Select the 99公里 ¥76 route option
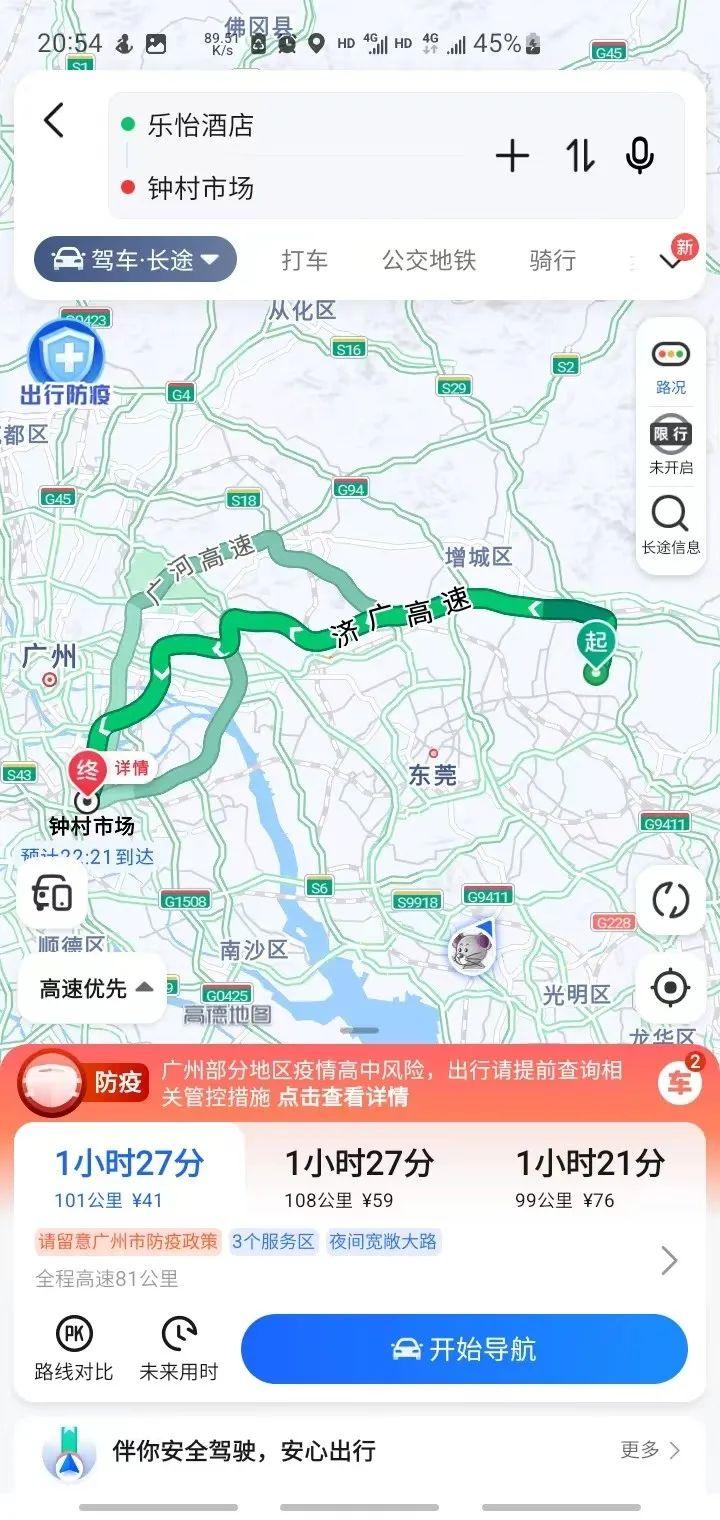Image resolution: width=720 pixels, height=1520 pixels. 590,1177
